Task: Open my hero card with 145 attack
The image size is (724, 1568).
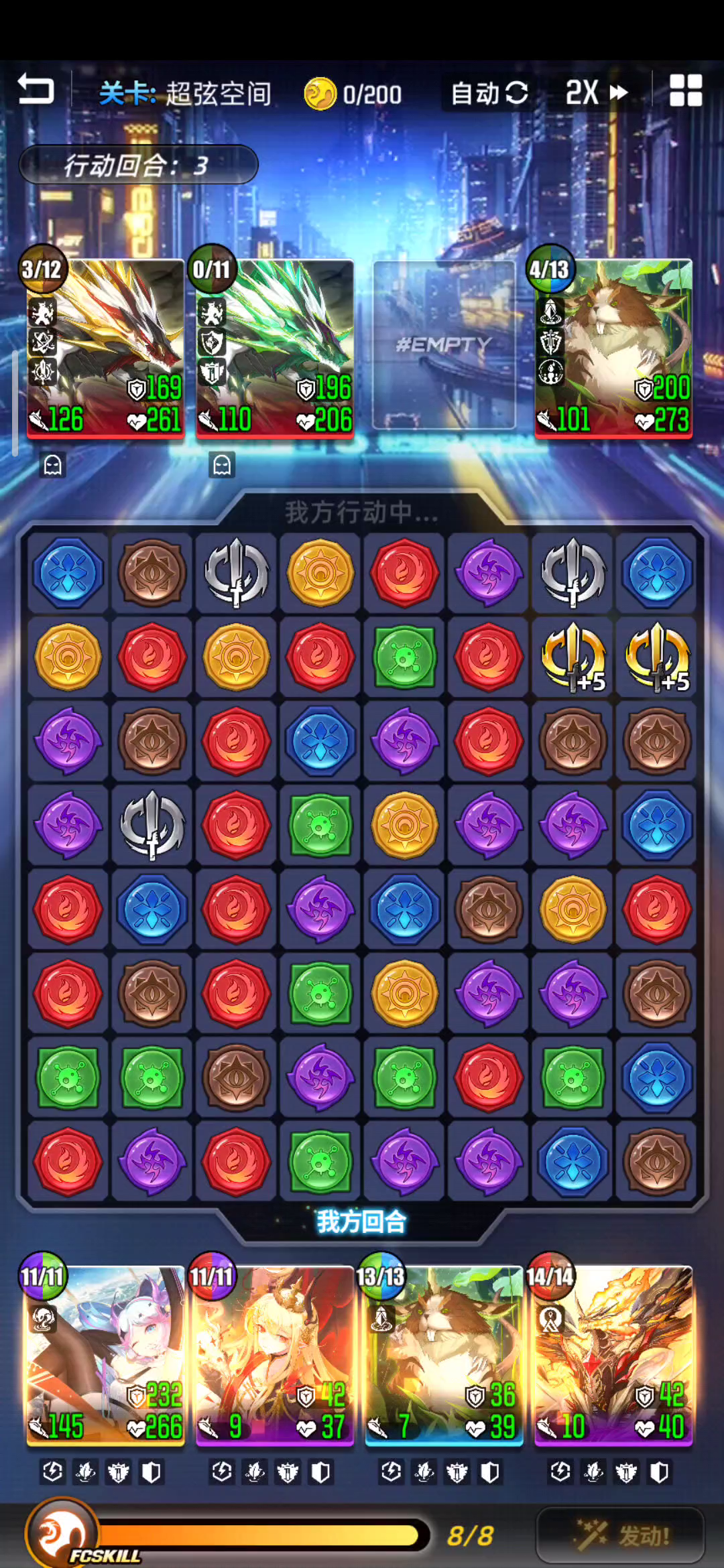Action: click(x=105, y=1355)
